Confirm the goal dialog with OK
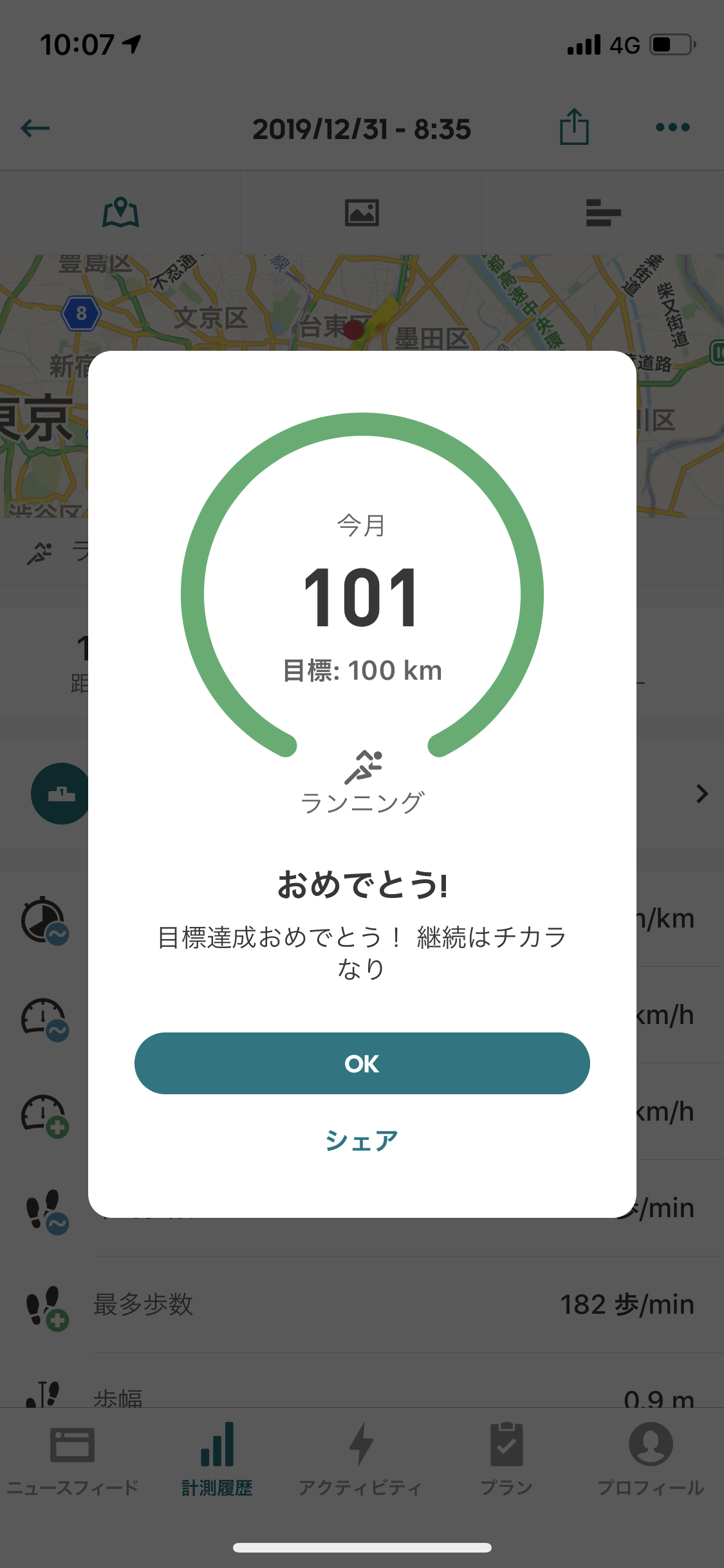The height and width of the screenshot is (1568, 724). coord(362,1063)
